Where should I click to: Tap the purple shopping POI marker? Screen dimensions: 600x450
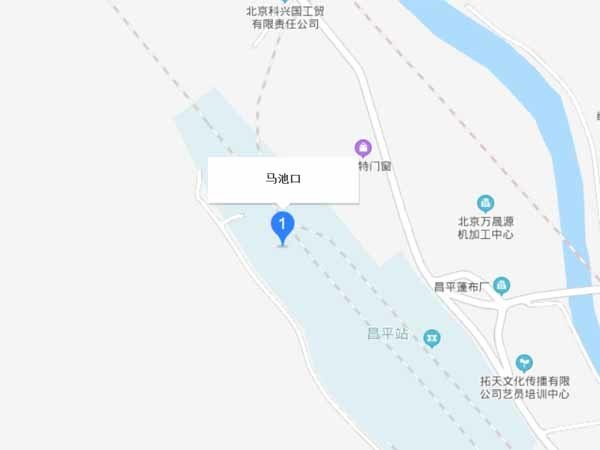[x=363, y=147]
